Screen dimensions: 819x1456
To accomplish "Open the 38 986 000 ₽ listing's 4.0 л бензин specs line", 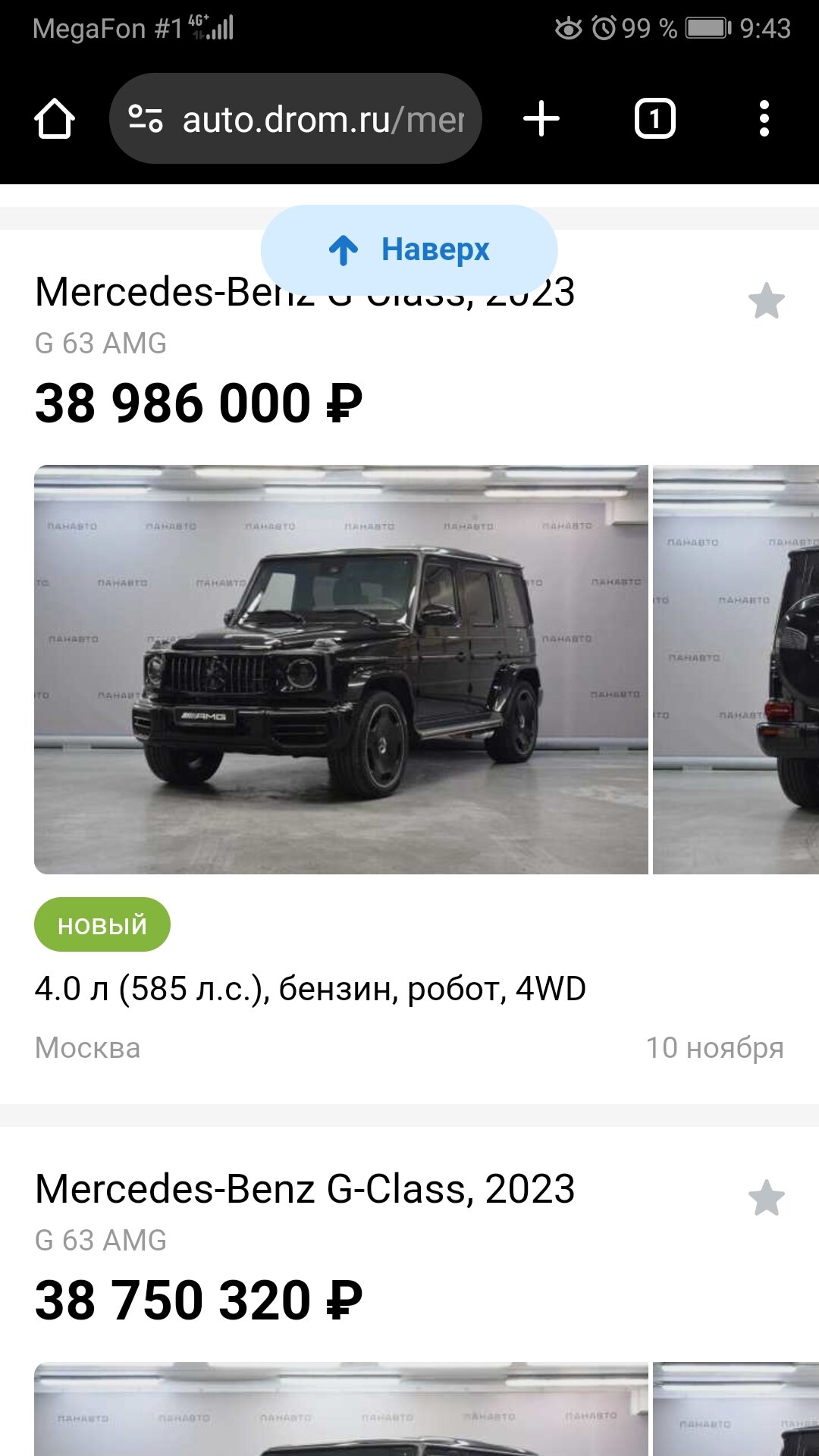I will tap(310, 989).
